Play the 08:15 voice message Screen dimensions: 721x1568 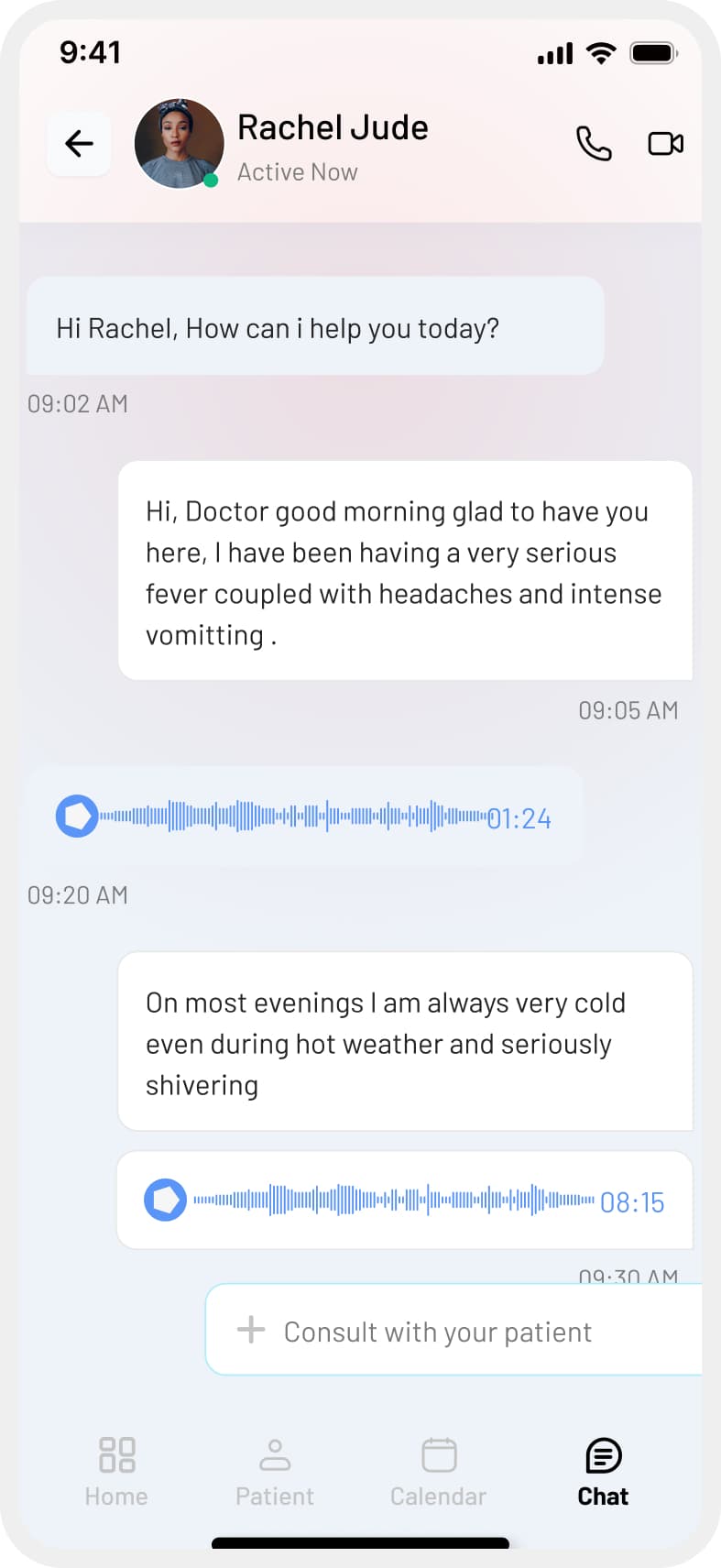pos(166,1200)
